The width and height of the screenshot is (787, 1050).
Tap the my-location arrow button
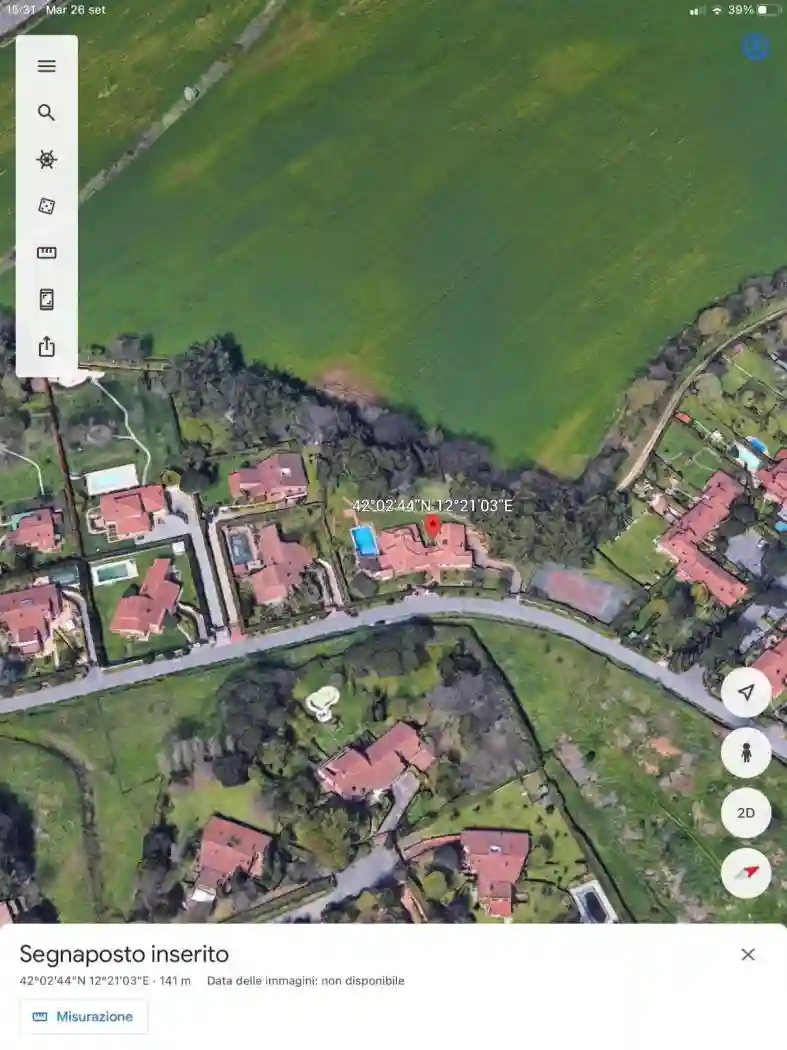(x=746, y=691)
